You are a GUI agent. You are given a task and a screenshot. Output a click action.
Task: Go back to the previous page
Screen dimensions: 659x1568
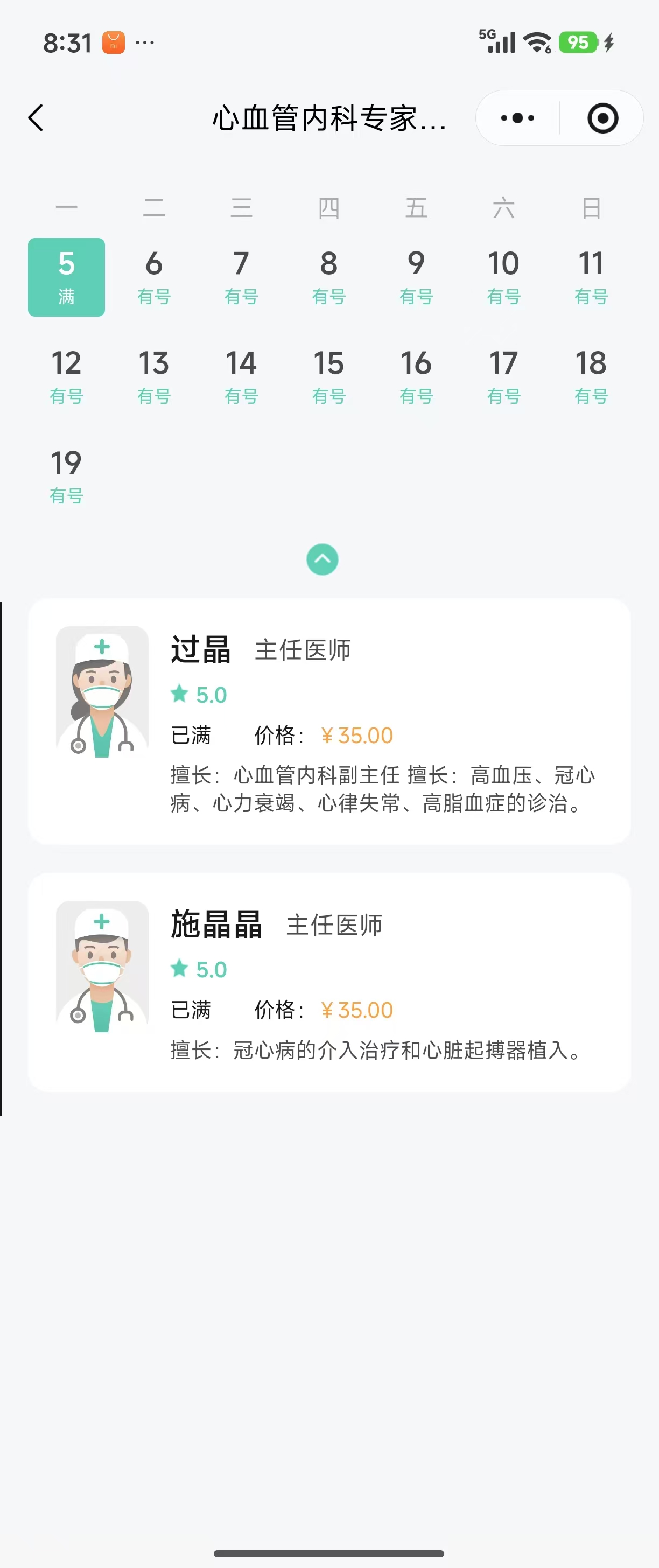(37, 118)
